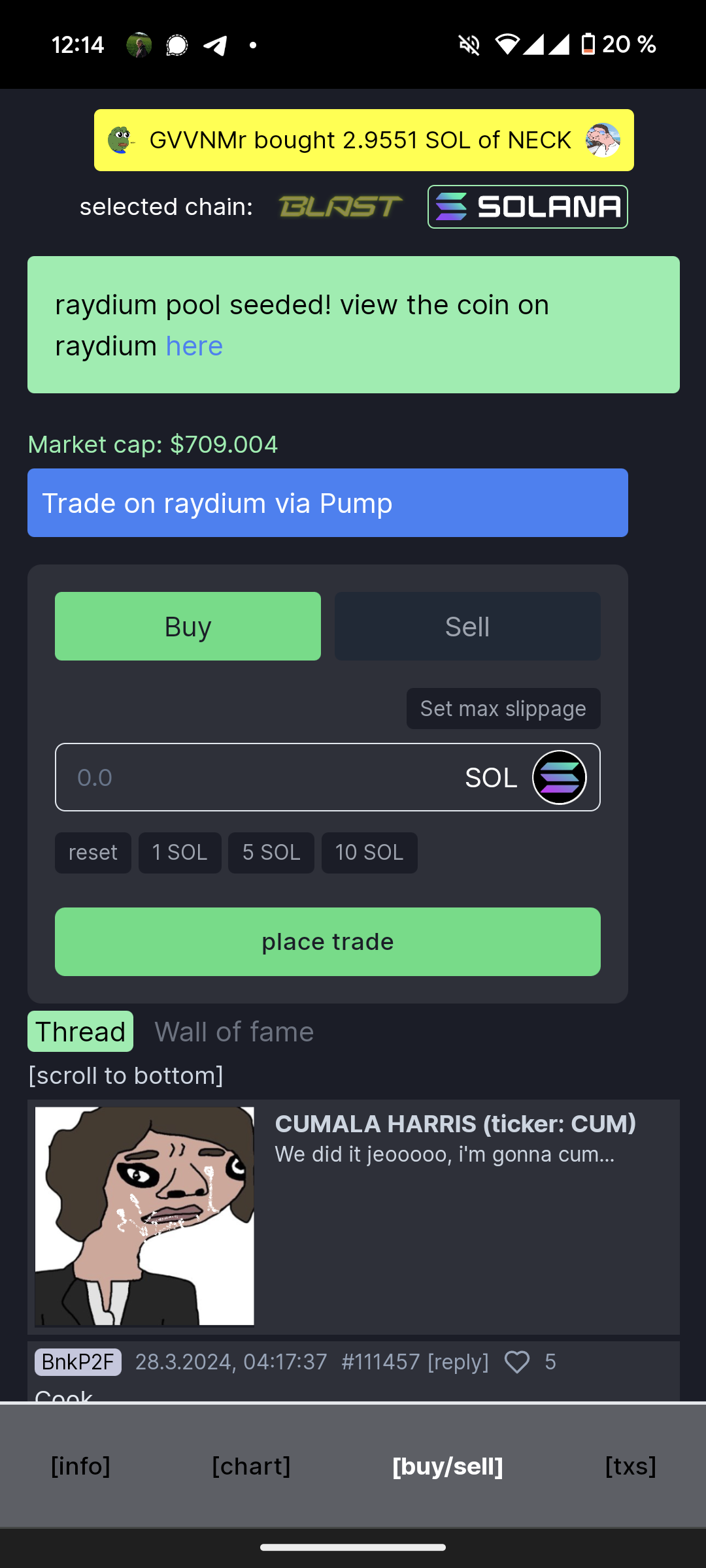The image size is (706, 1568).
Task: Tap the scroll to bottom link
Action: [126, 1075]
